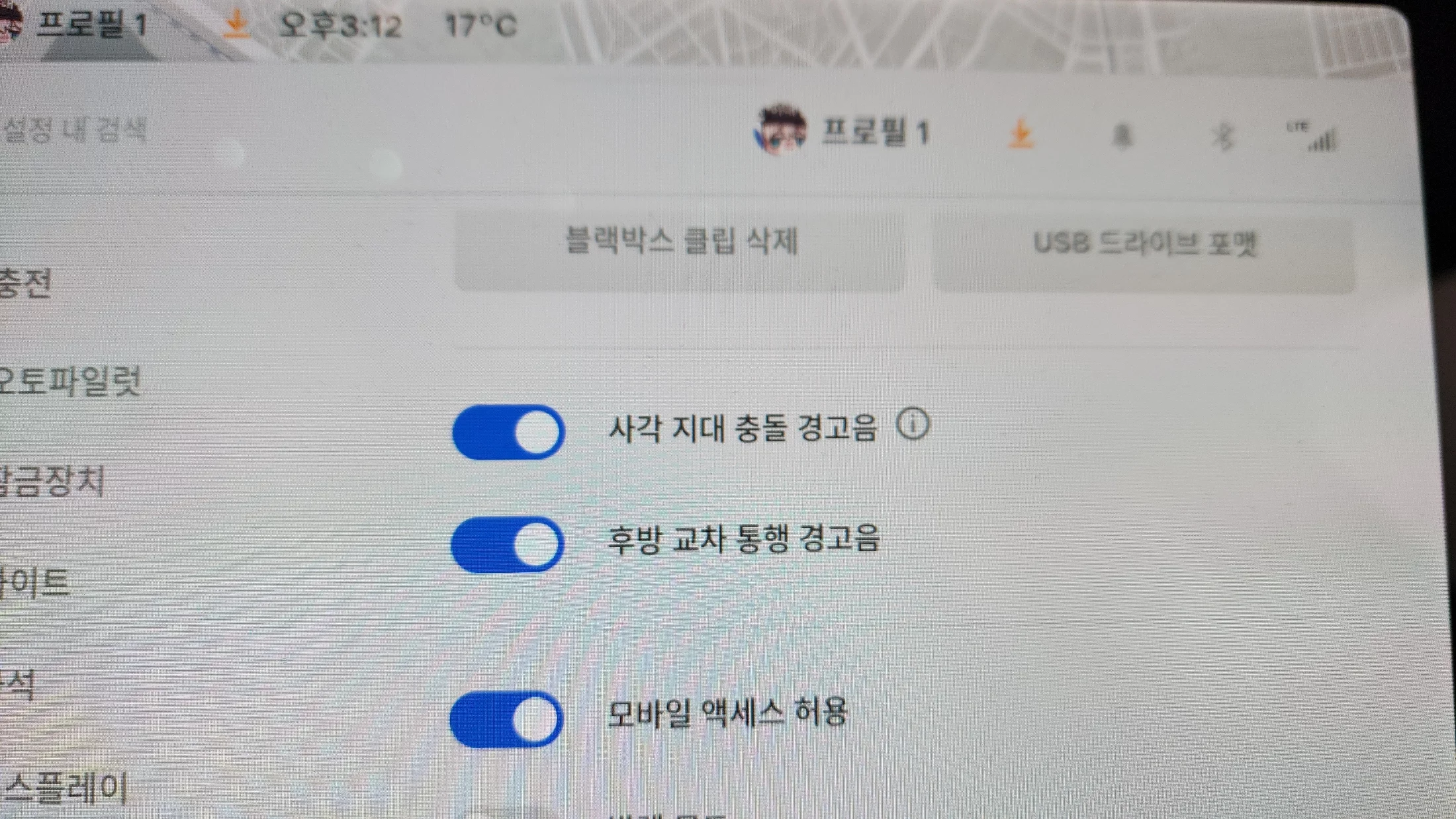Tap the orange software download icon

1021,134
